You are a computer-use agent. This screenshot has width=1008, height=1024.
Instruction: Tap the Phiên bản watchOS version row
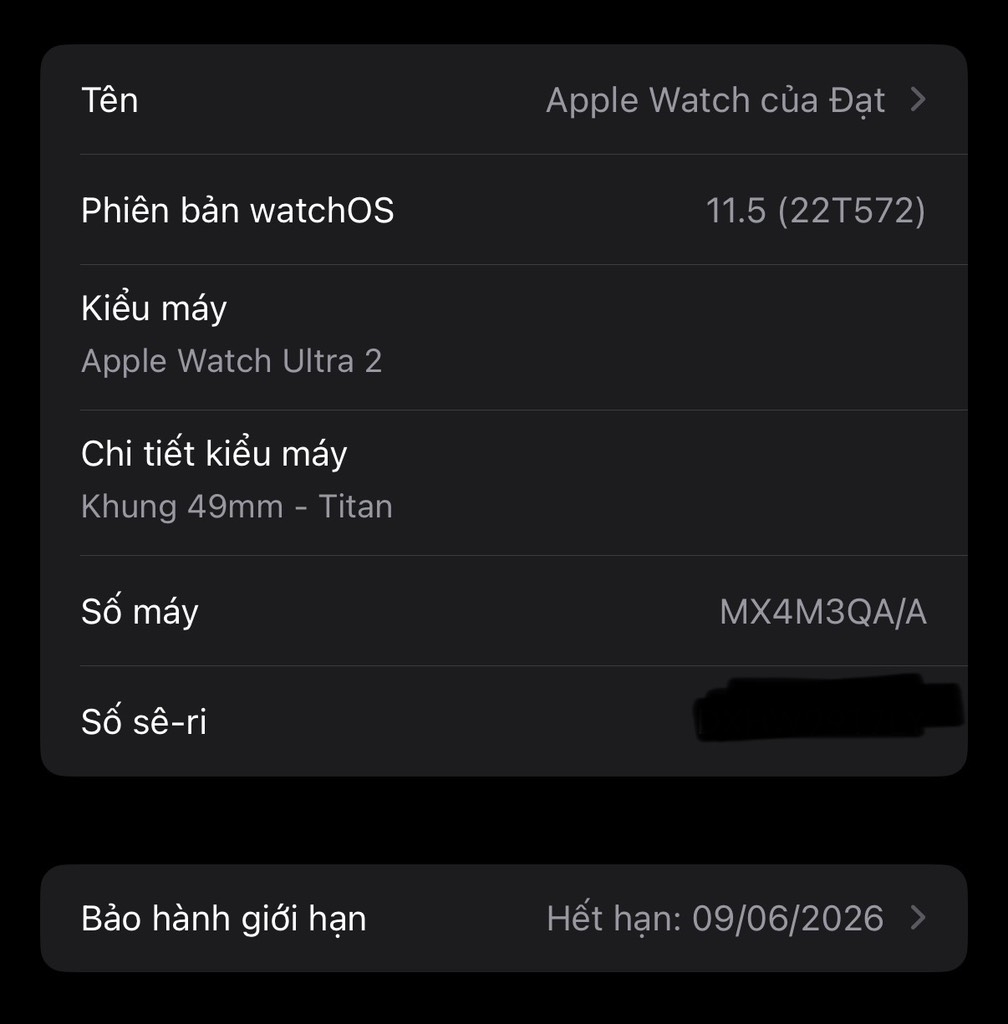503,210
